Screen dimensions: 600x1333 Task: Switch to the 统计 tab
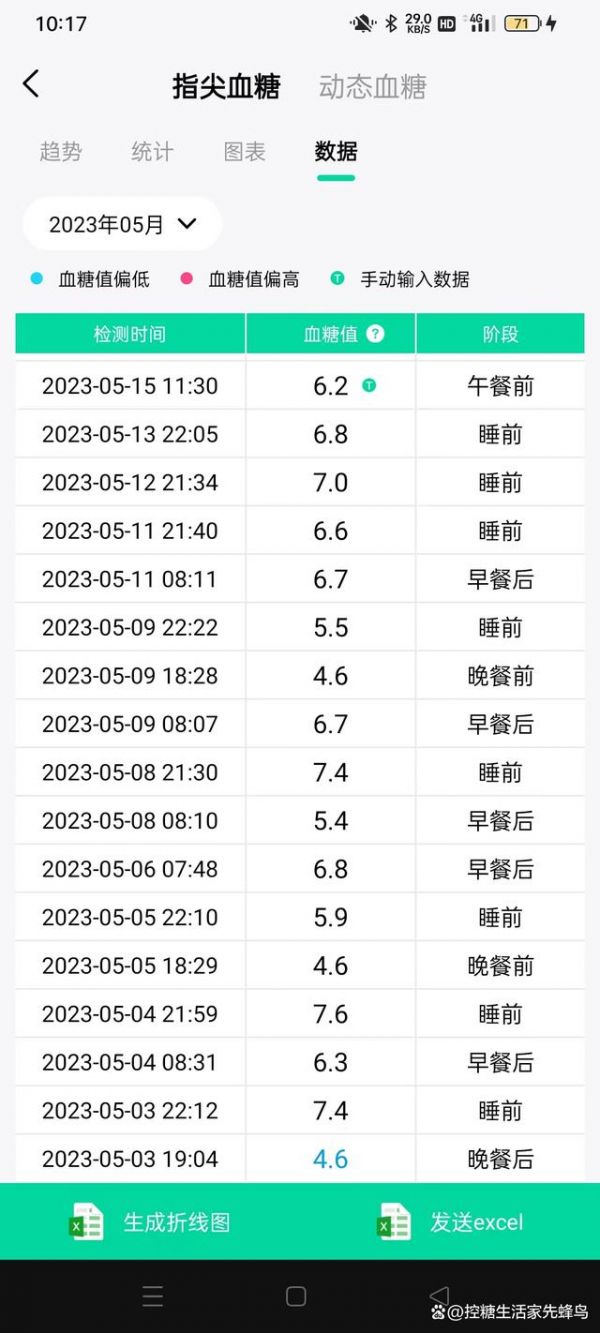pos(152,152)
